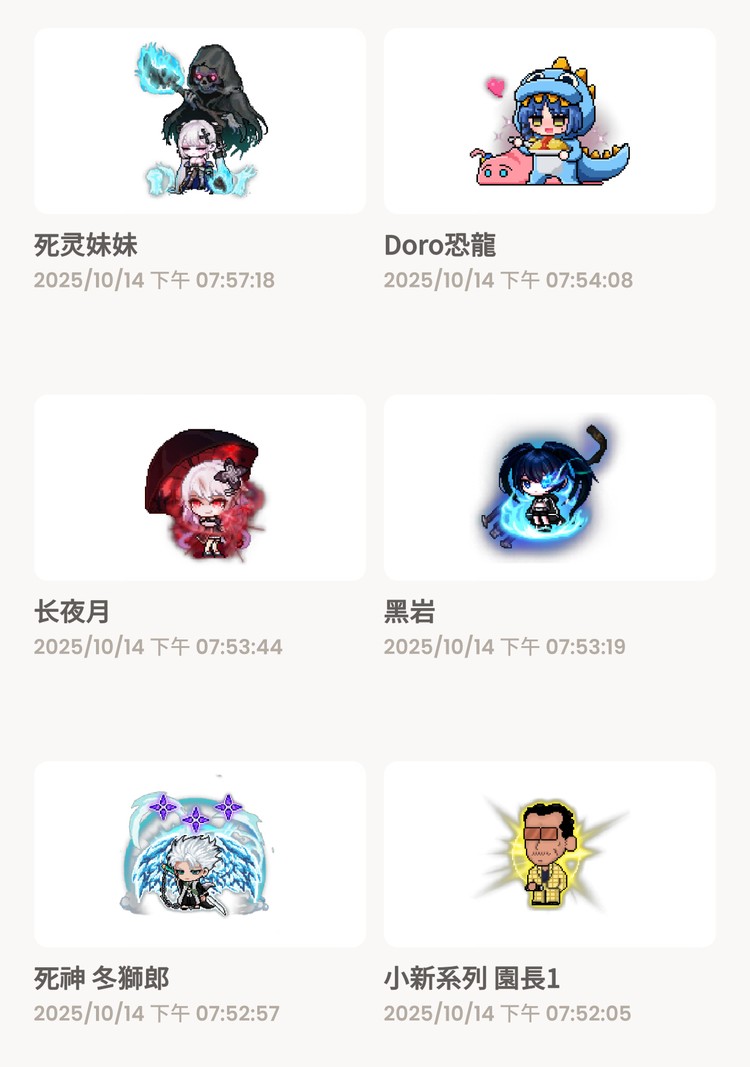
Task: Select the 死神 冬獅郎 winged character thumbnail
Action: tap(199, 852)
